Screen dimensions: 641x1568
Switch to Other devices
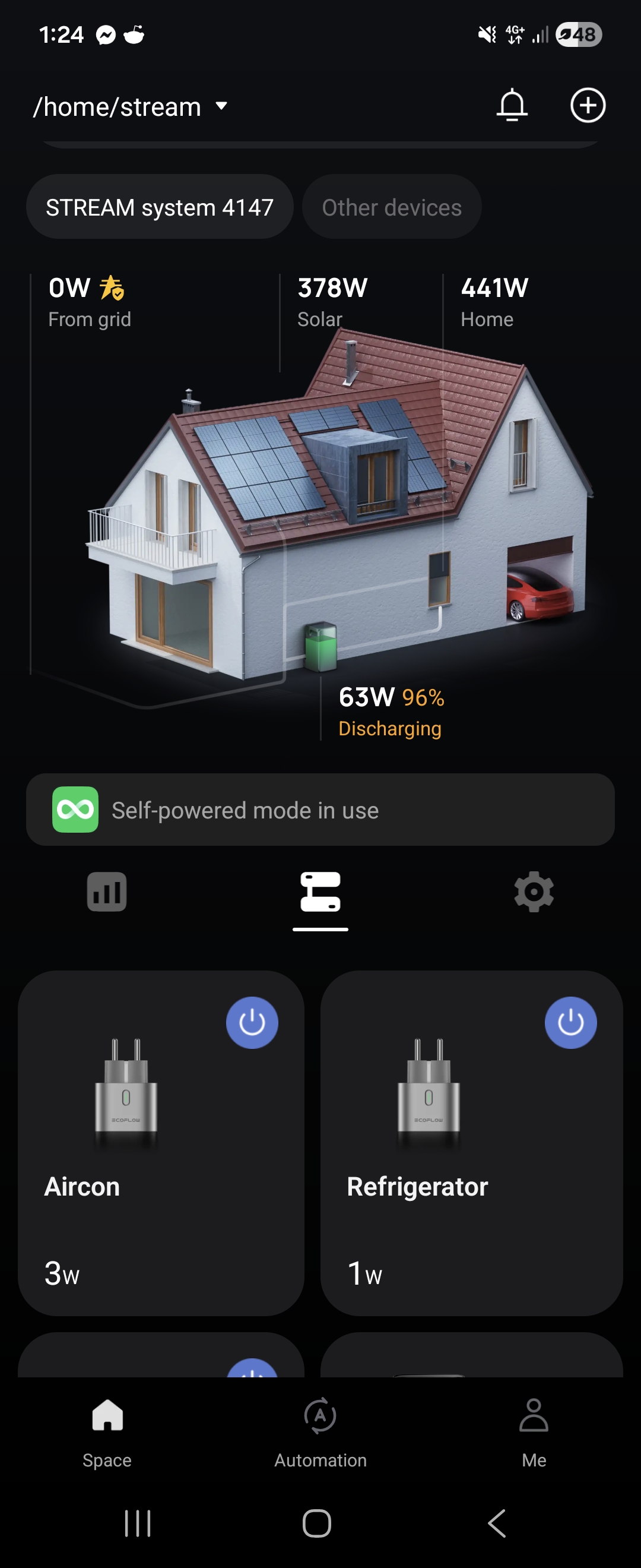point(391,207)
